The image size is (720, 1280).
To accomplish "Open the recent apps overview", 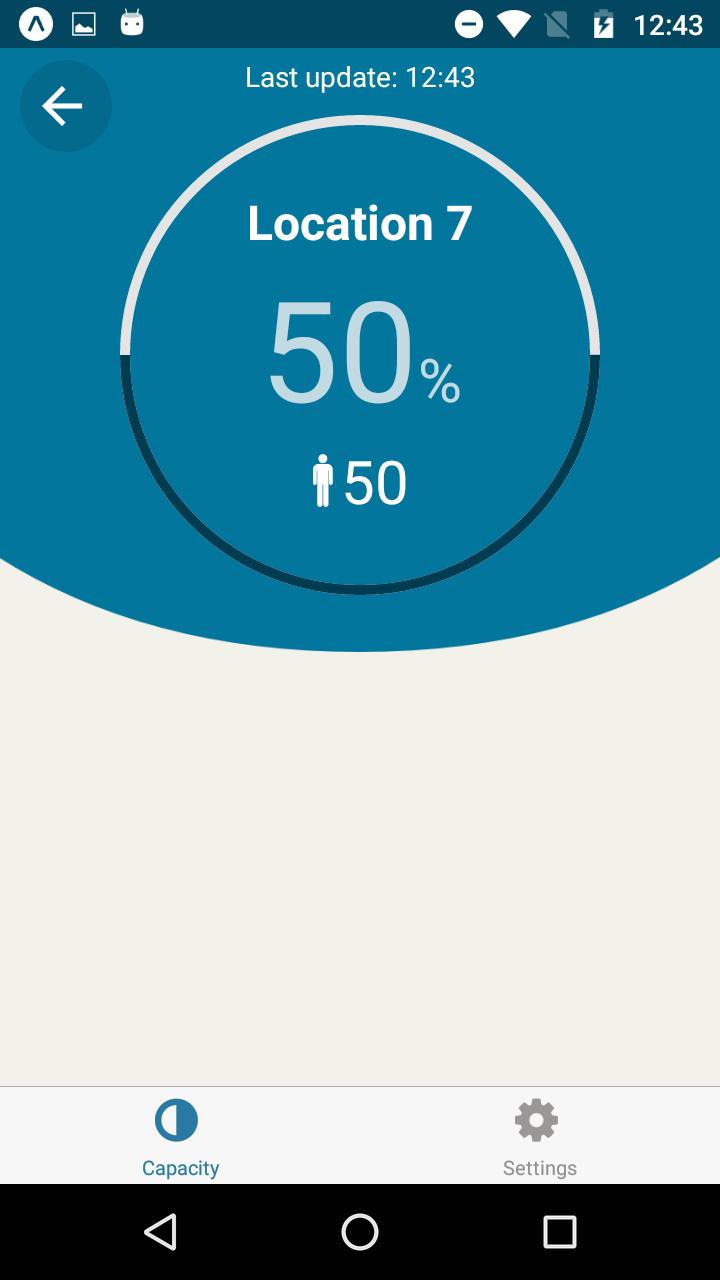I will pos(559,1232).
